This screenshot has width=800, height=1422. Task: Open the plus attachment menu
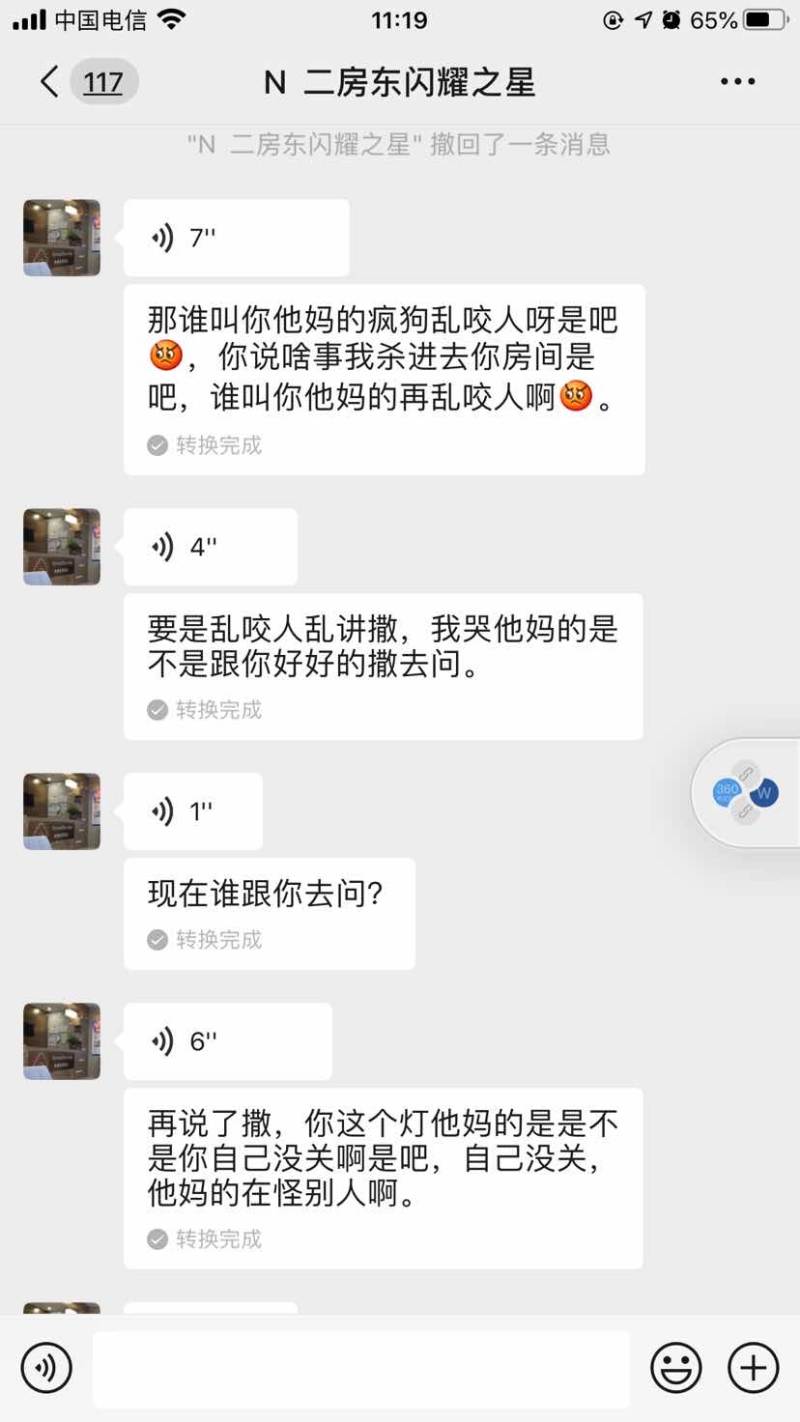click(753, 1367)
